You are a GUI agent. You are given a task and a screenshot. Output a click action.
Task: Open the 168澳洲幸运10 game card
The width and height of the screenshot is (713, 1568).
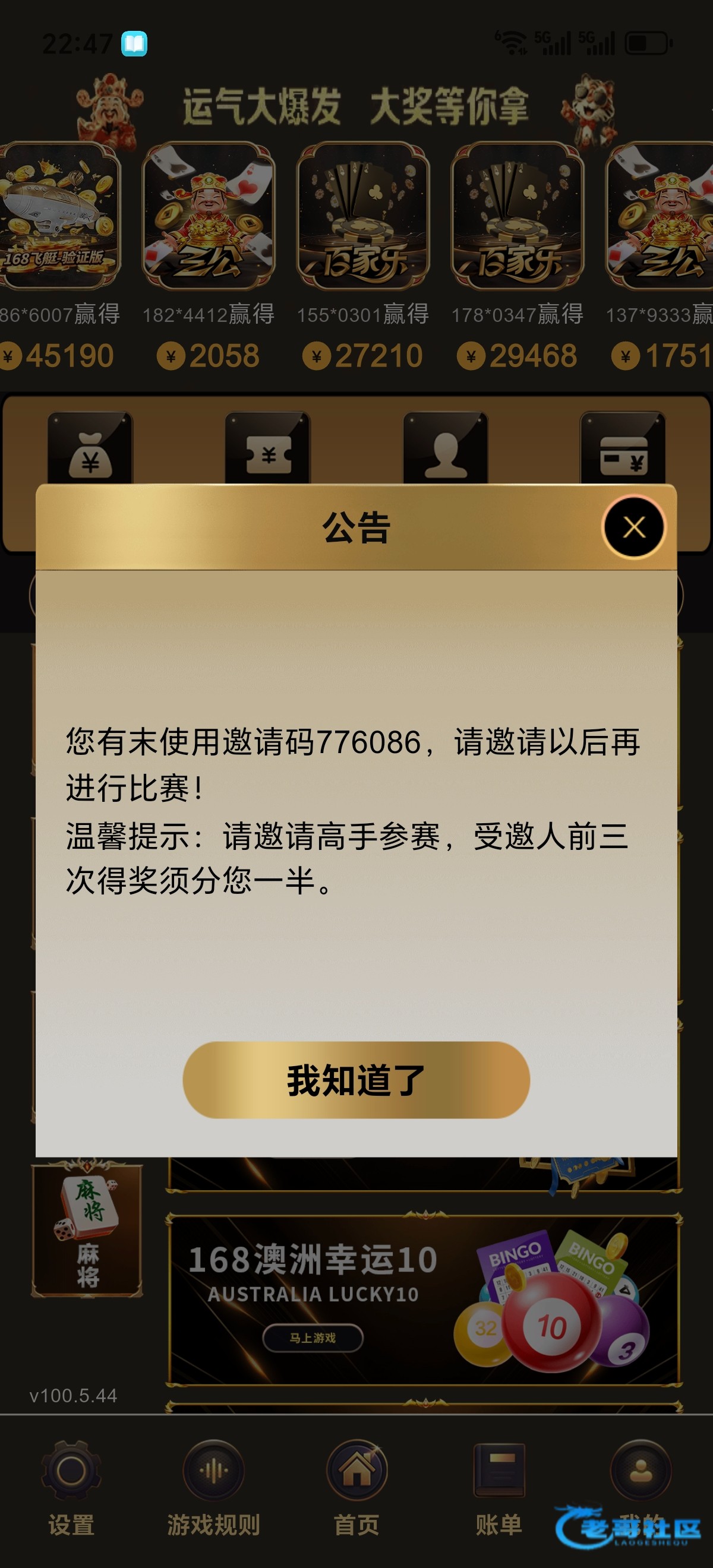coord(423,1300)
